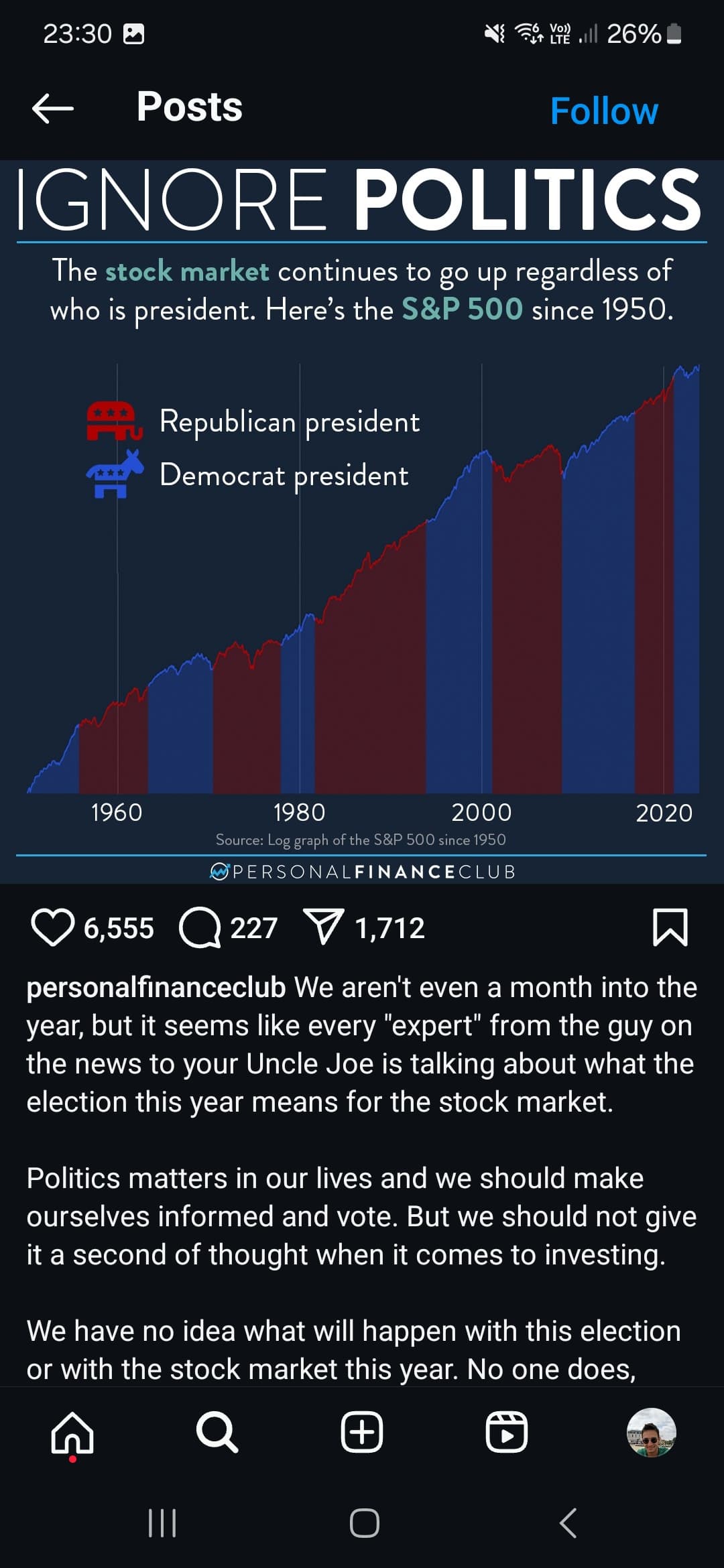Open comments on this post

(x=200, y=927)
